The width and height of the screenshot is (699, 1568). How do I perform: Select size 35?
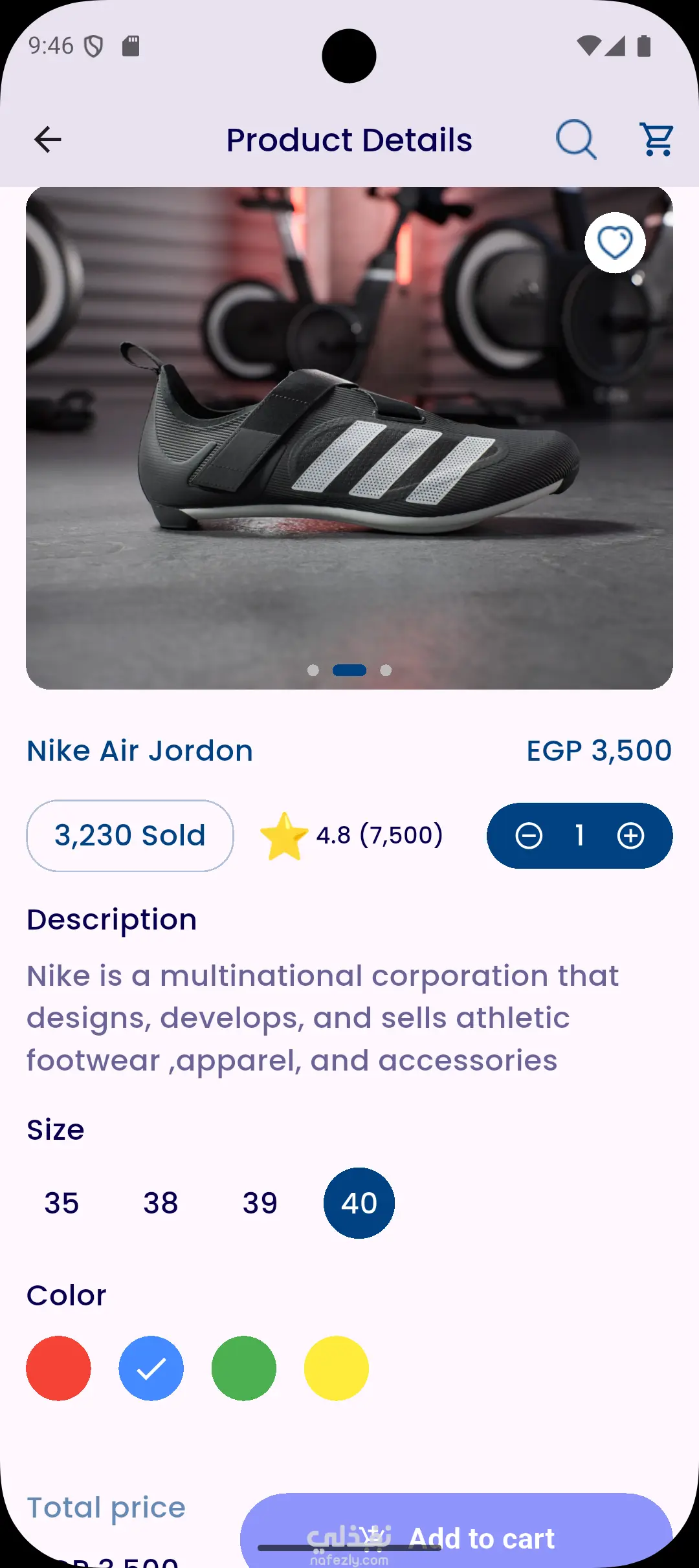coord(61,1203)
